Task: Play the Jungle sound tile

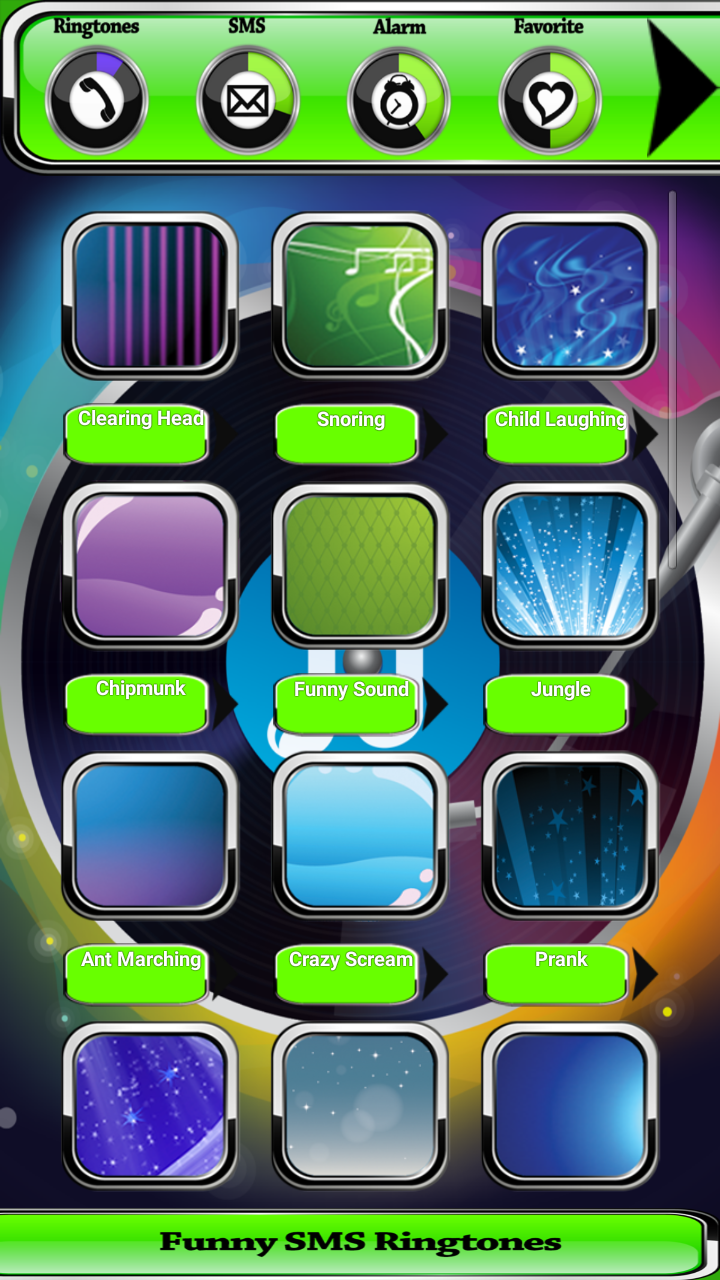Action: (x=570, y=565)
